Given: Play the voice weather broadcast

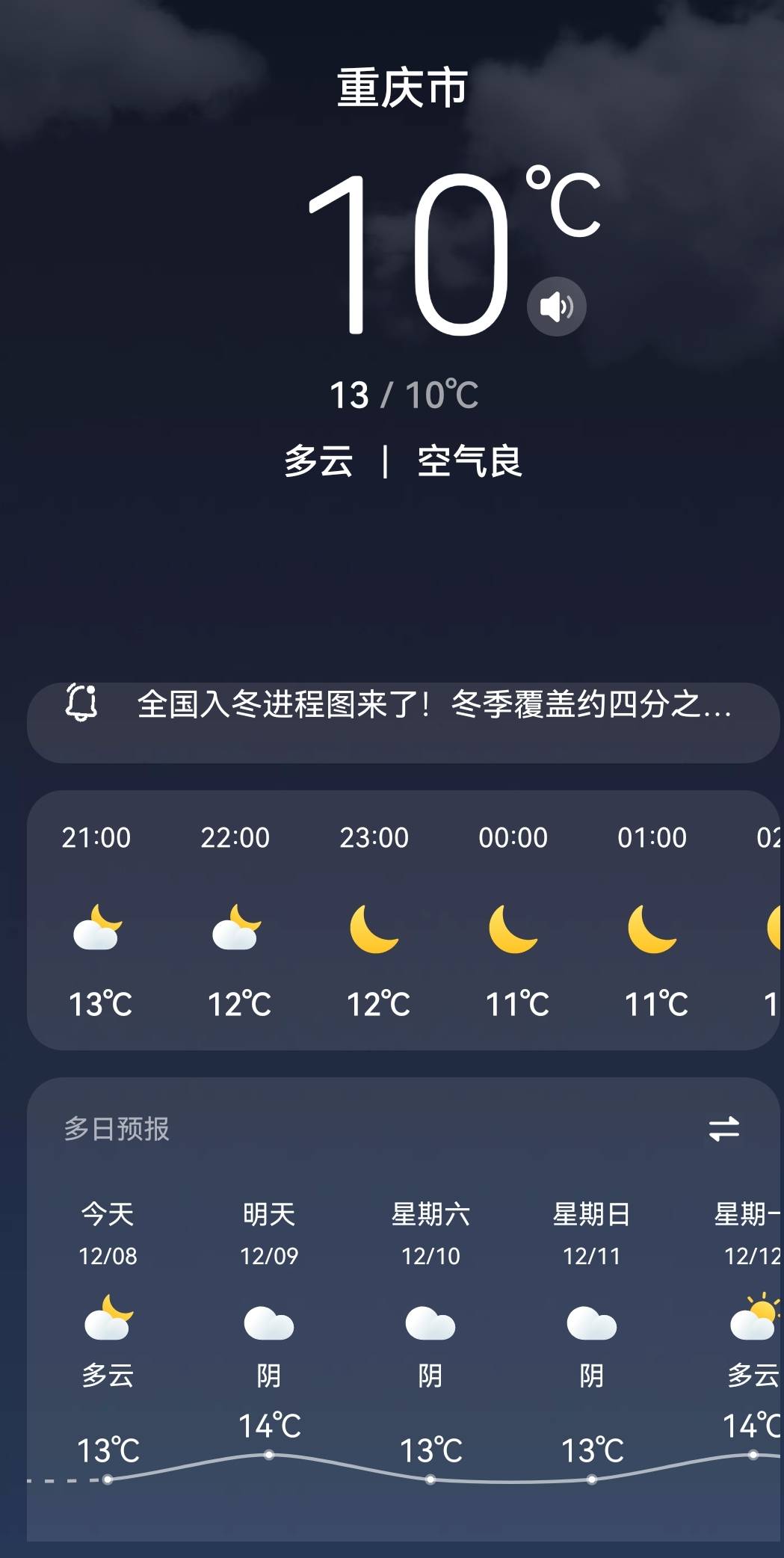Looking at the screenshot, I should 556,307.
